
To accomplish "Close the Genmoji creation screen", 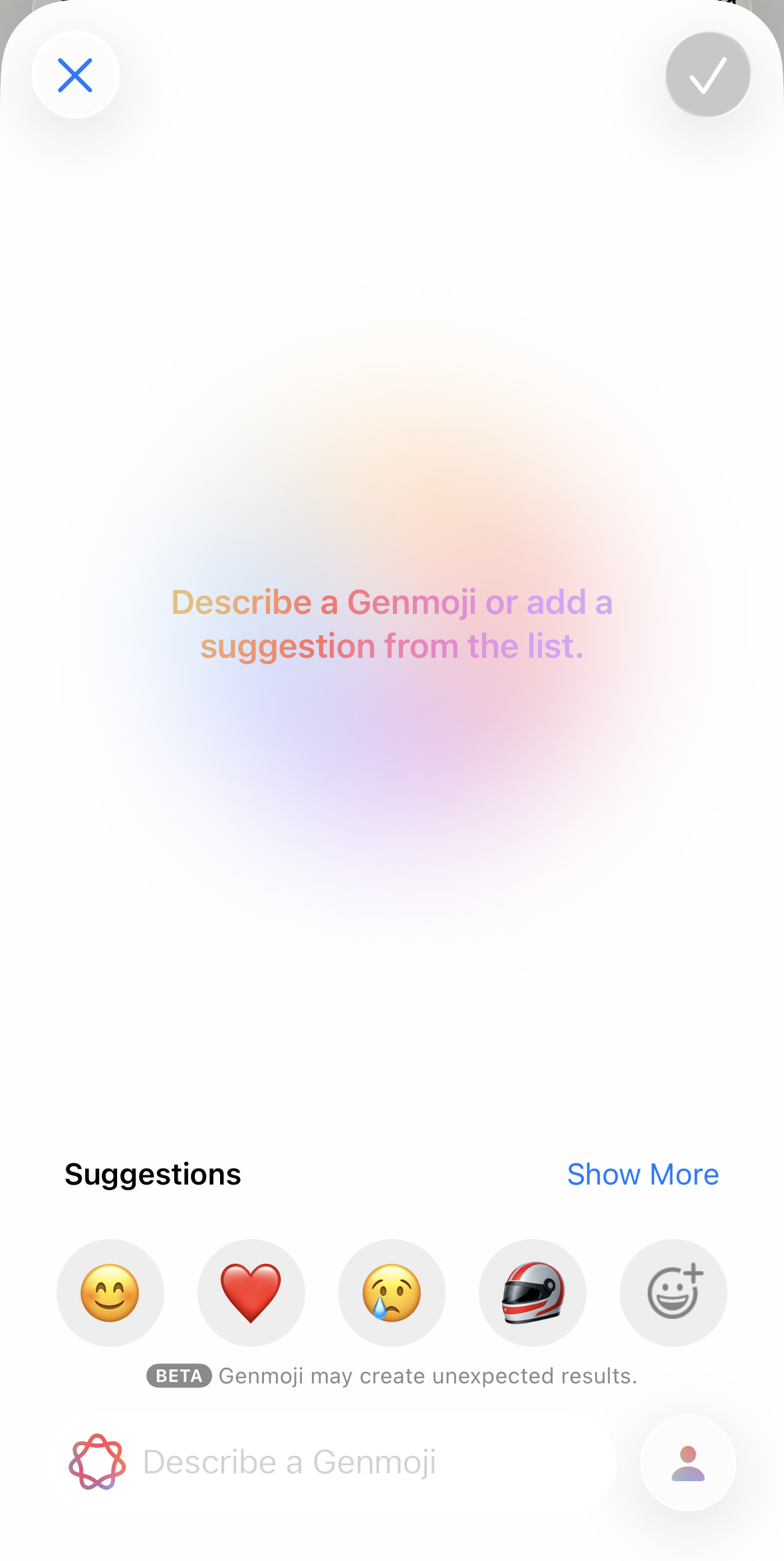I will coord(75,74).
